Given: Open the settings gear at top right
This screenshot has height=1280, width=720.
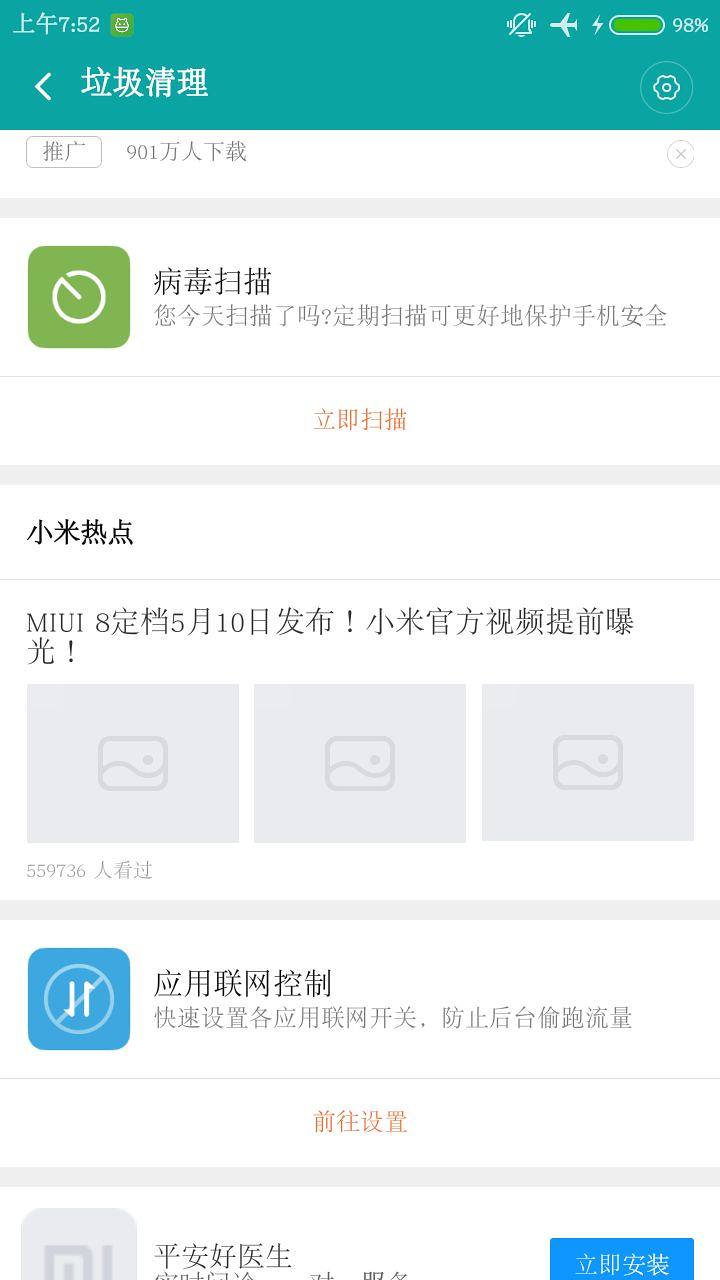Looking at the screenshot, I should click(666, 87).
